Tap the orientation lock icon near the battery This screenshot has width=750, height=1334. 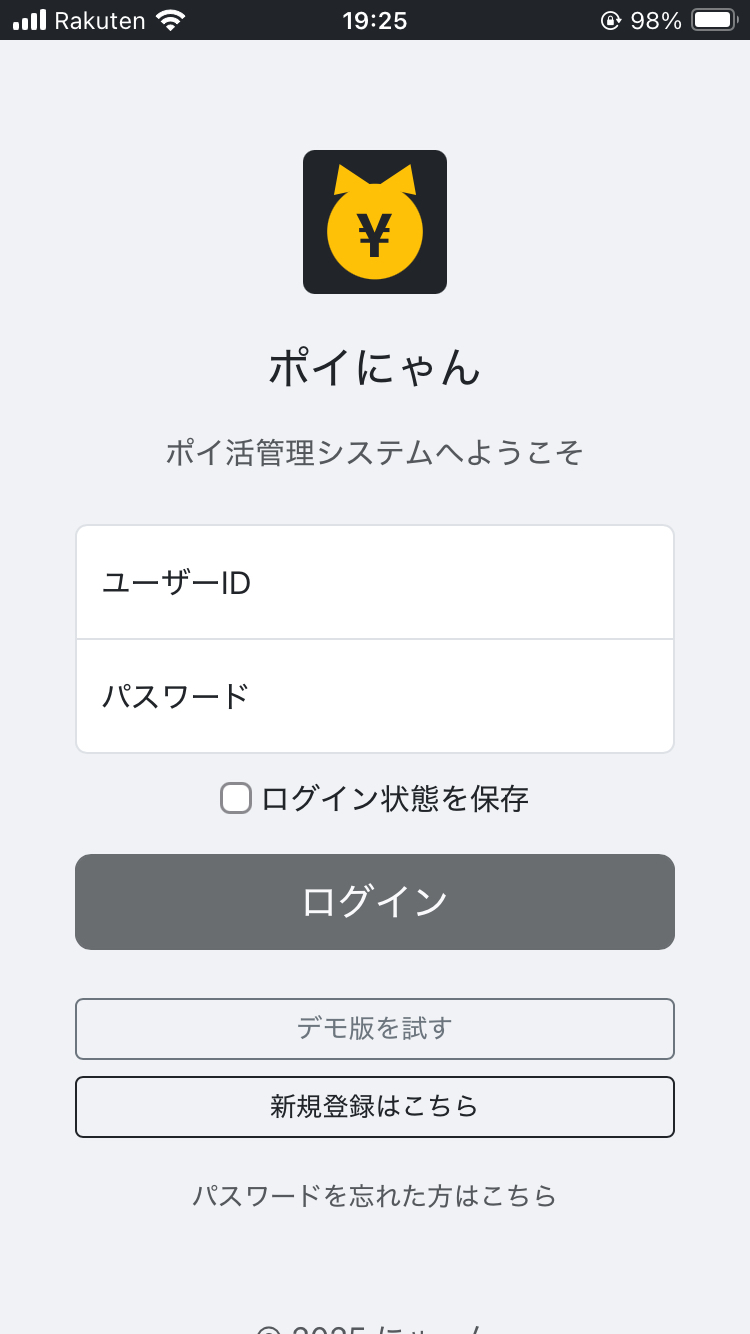click(x=610, y=18)
